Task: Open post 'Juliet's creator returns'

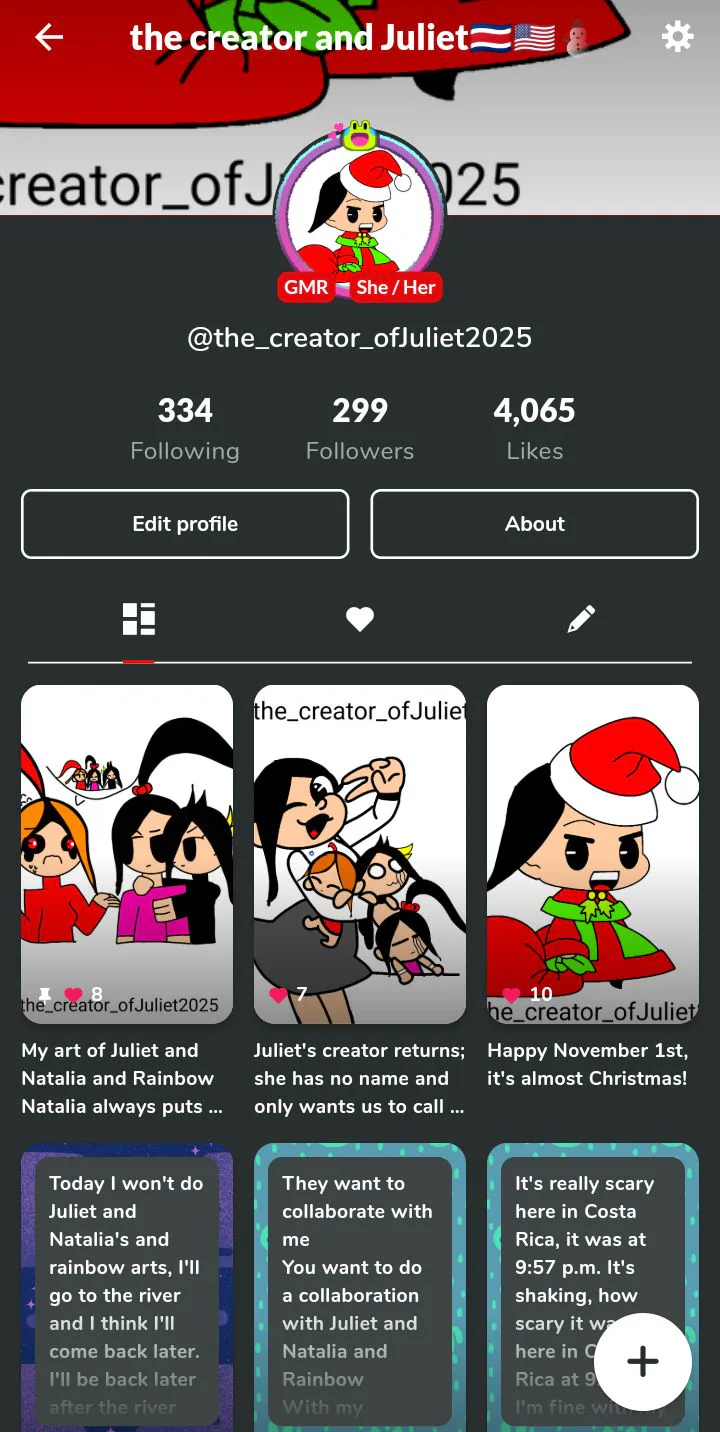Action: 360,854
